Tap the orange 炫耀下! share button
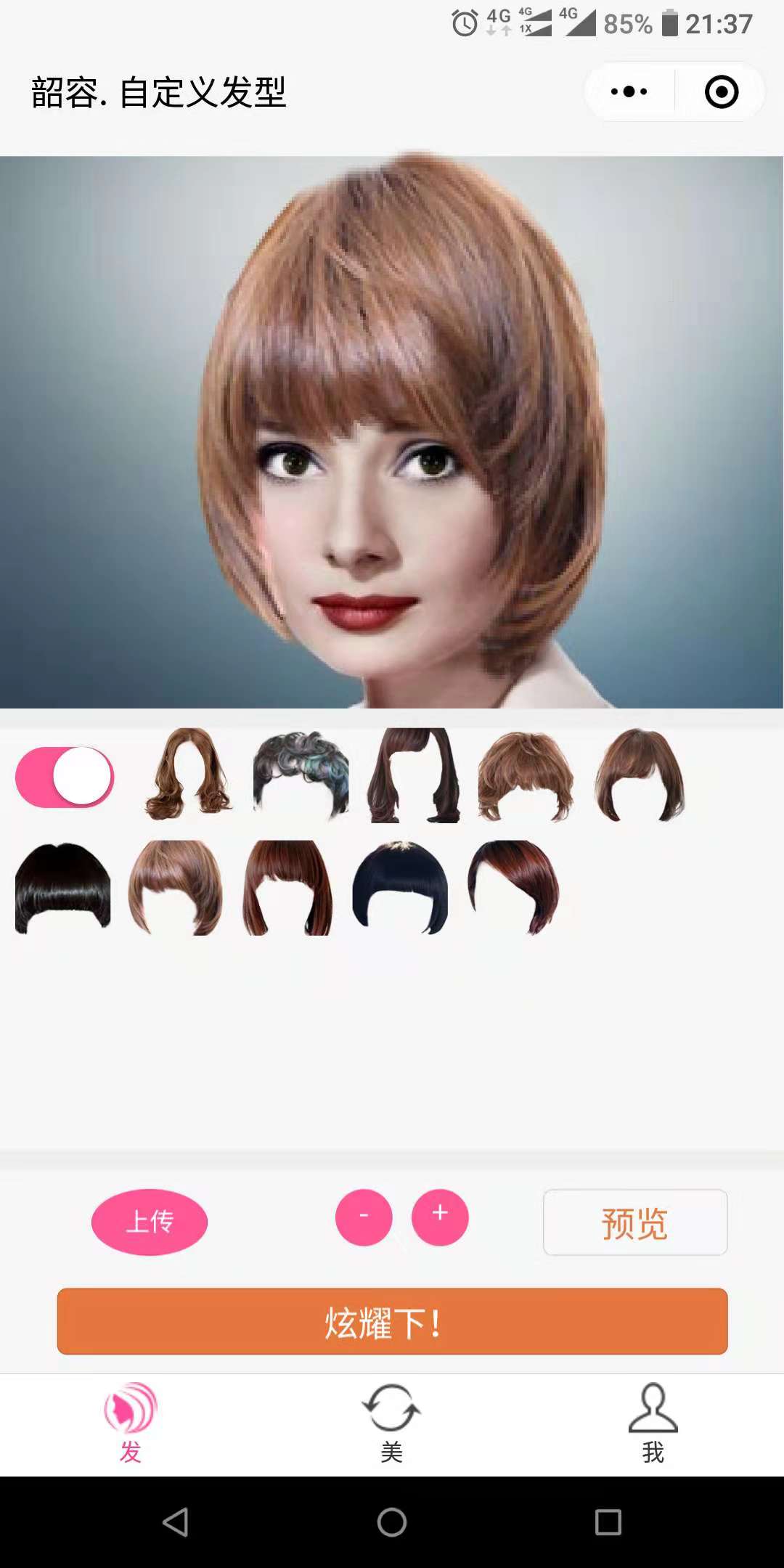Viewport: 784px width, 1568px height. click(x=392, y=1321)
